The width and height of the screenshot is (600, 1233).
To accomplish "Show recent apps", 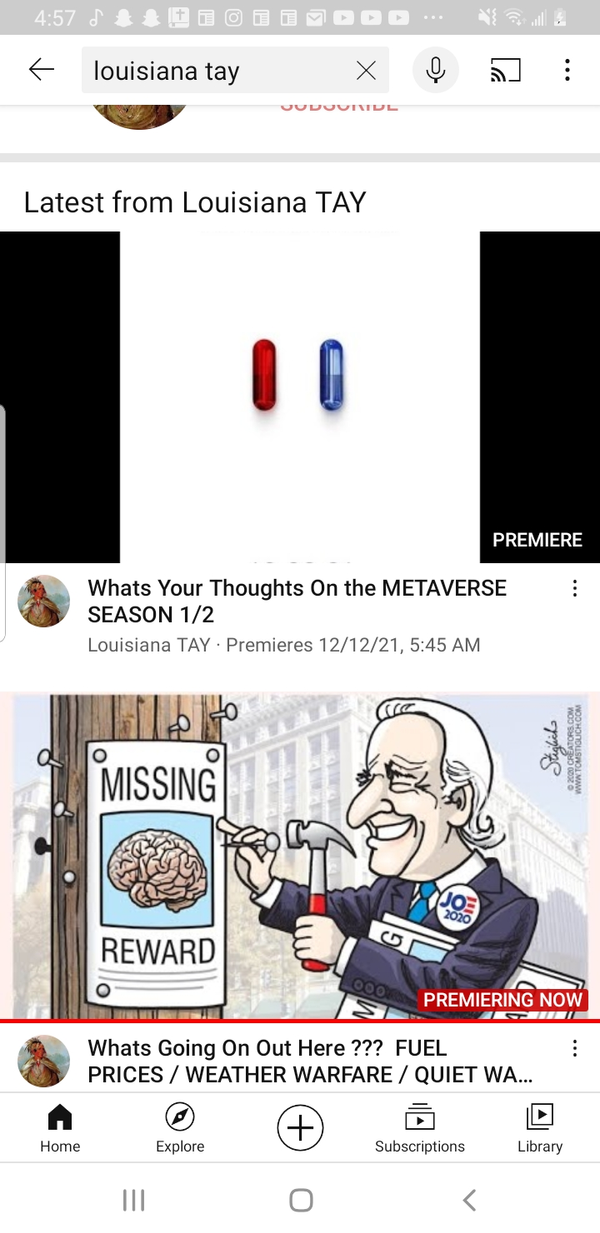I will click(x=133, y=1200).
